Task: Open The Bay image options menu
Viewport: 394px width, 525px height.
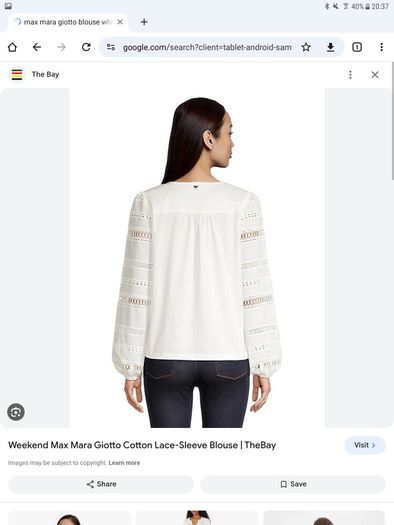Action: tap(350, 75)
